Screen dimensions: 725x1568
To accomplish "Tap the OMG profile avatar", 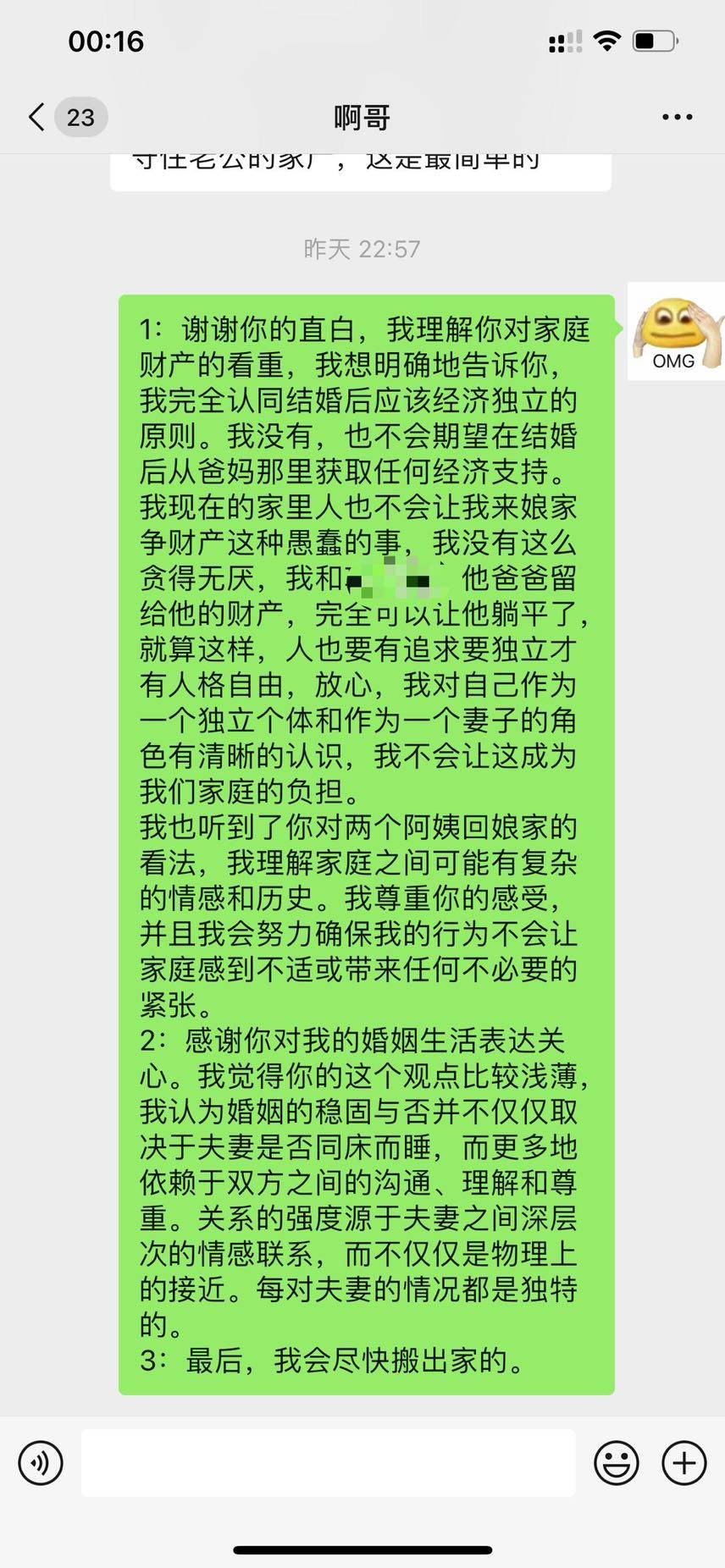I will (x=676, y=331).
